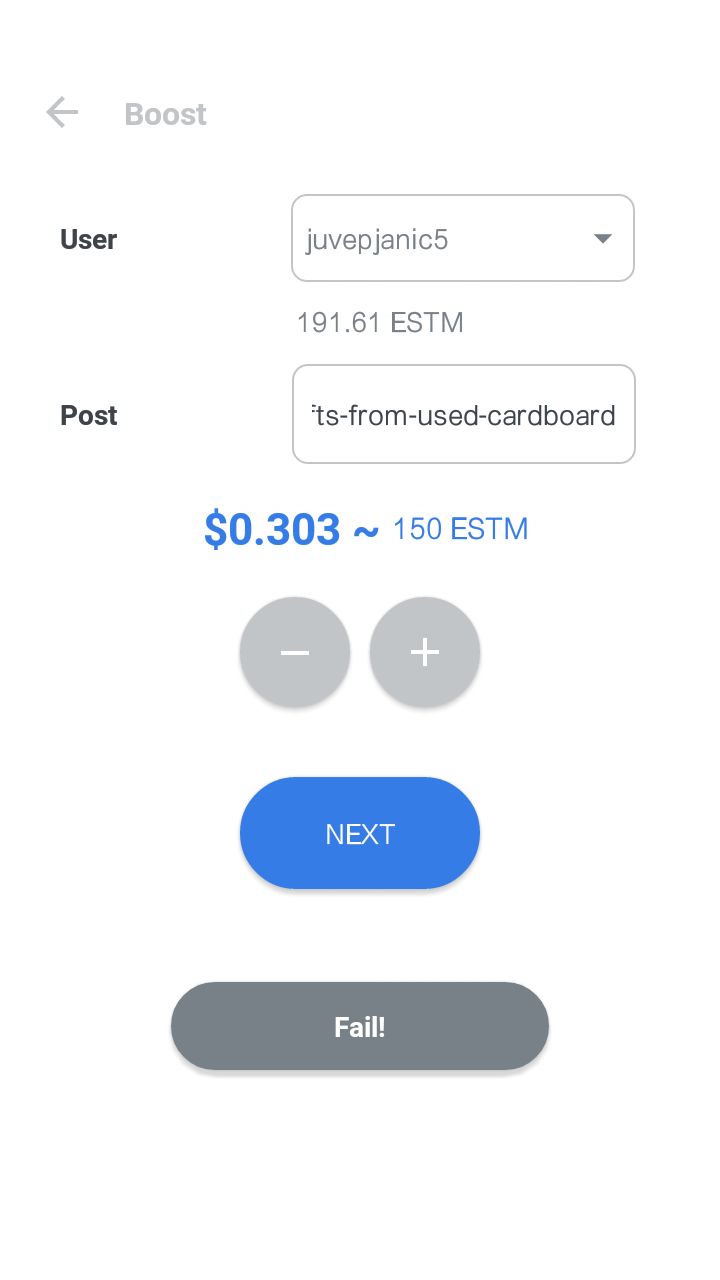Open the User dropdown showing juvepjanic5
The image size is (720, 1280).
[x=463, y=238]
